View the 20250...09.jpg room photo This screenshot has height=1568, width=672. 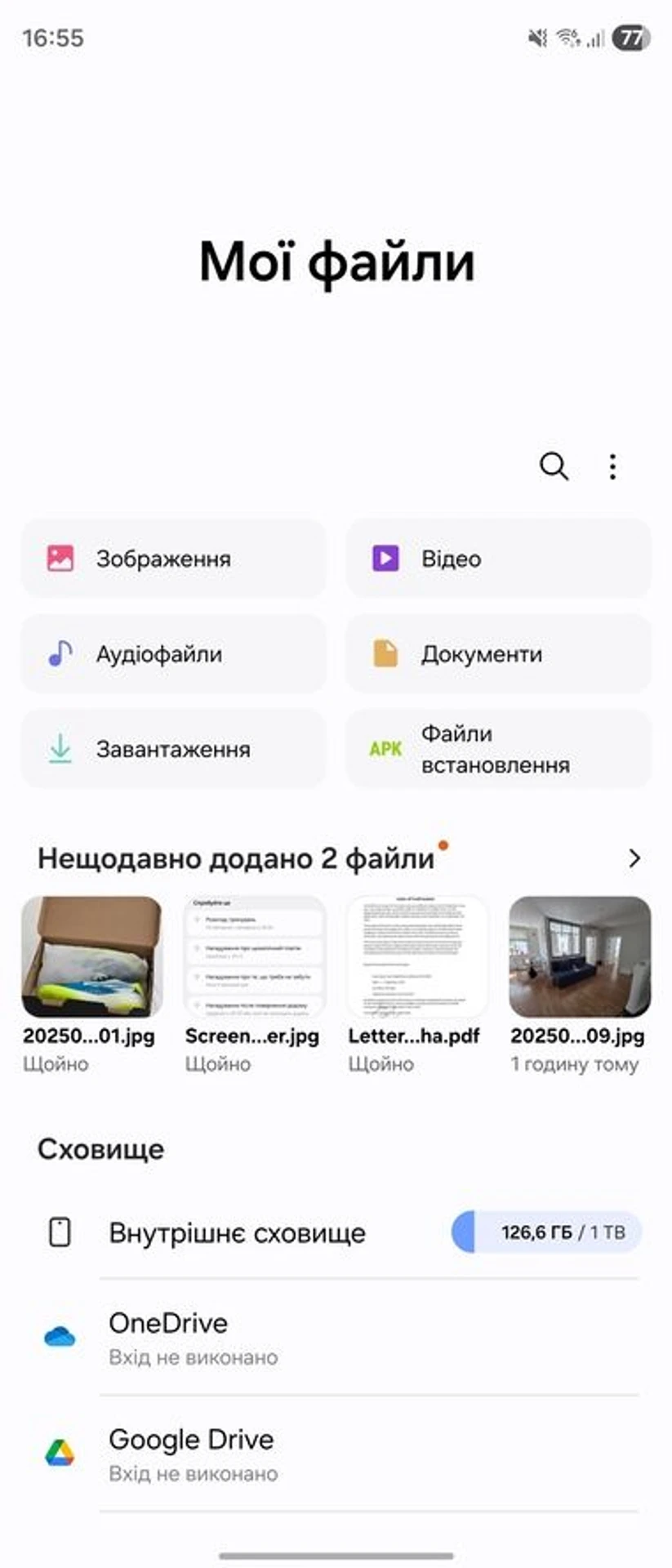tap(580, 957)
